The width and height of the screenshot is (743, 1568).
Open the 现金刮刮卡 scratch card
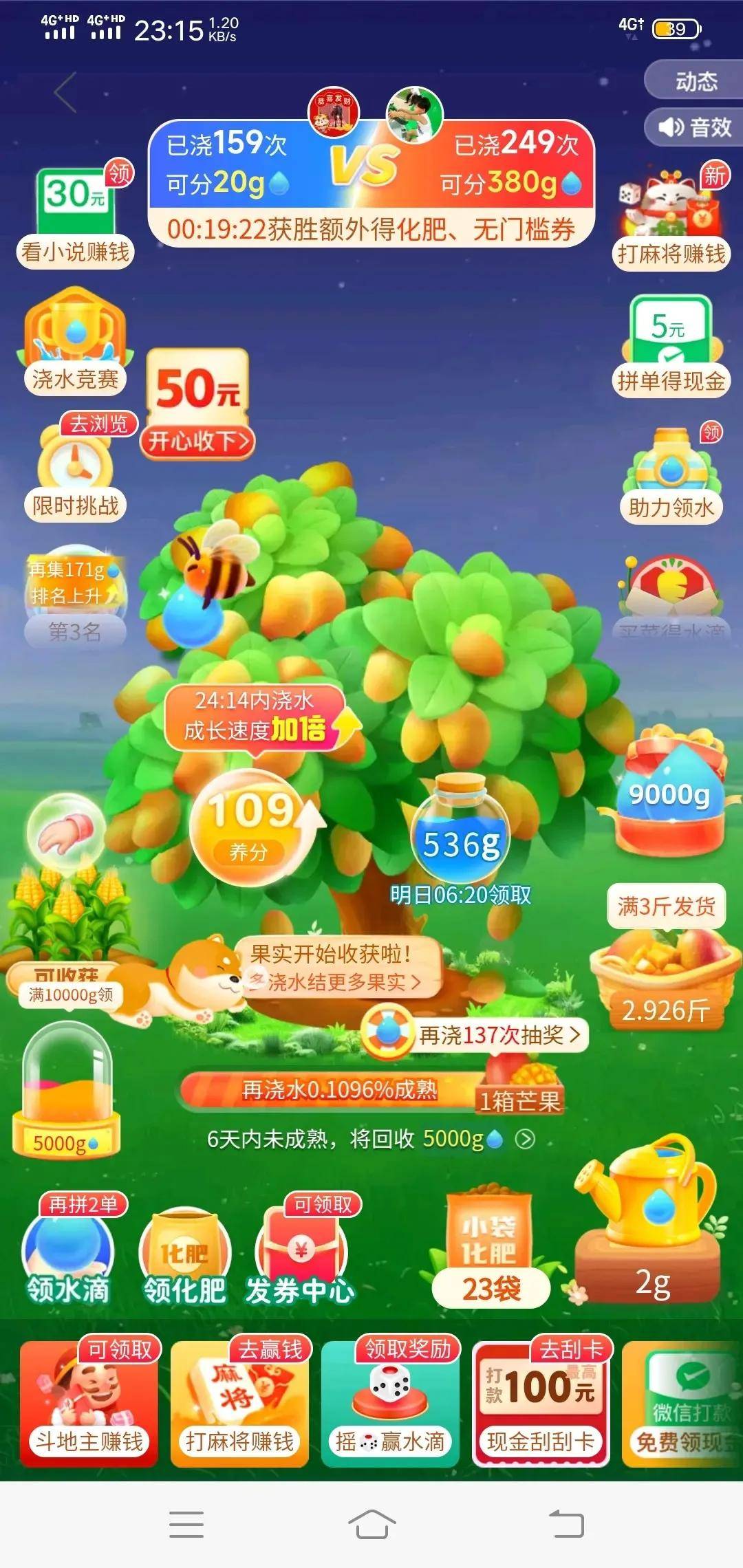point(541,1403)
